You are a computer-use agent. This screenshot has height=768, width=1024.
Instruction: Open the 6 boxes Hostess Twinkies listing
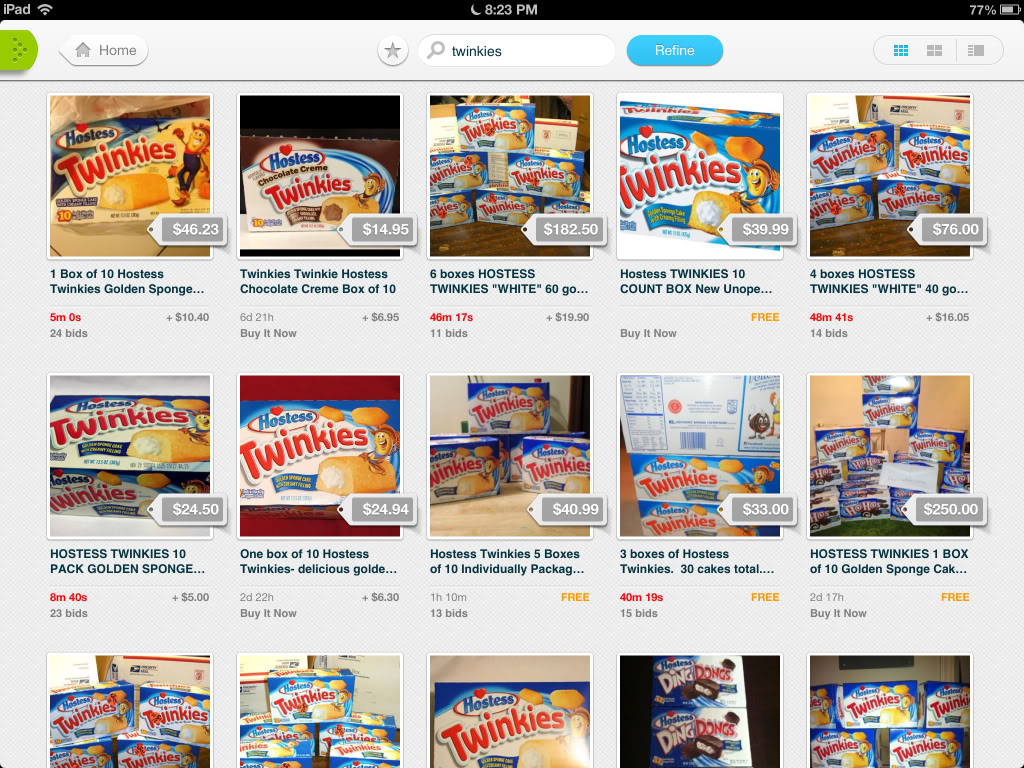(x=510, y=177)
